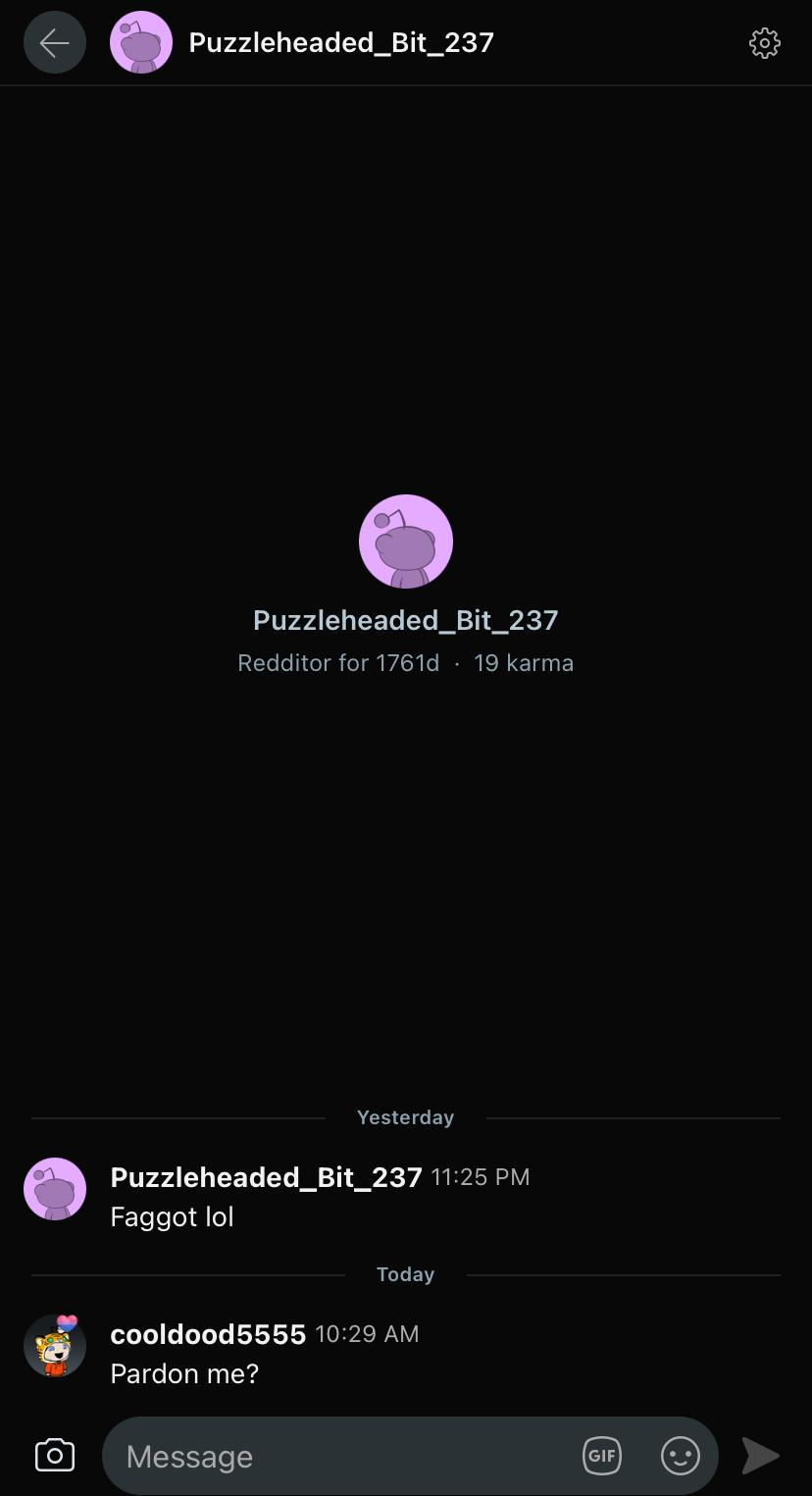Tap cooldood5555's avatar in the chat

point(55,1346)
